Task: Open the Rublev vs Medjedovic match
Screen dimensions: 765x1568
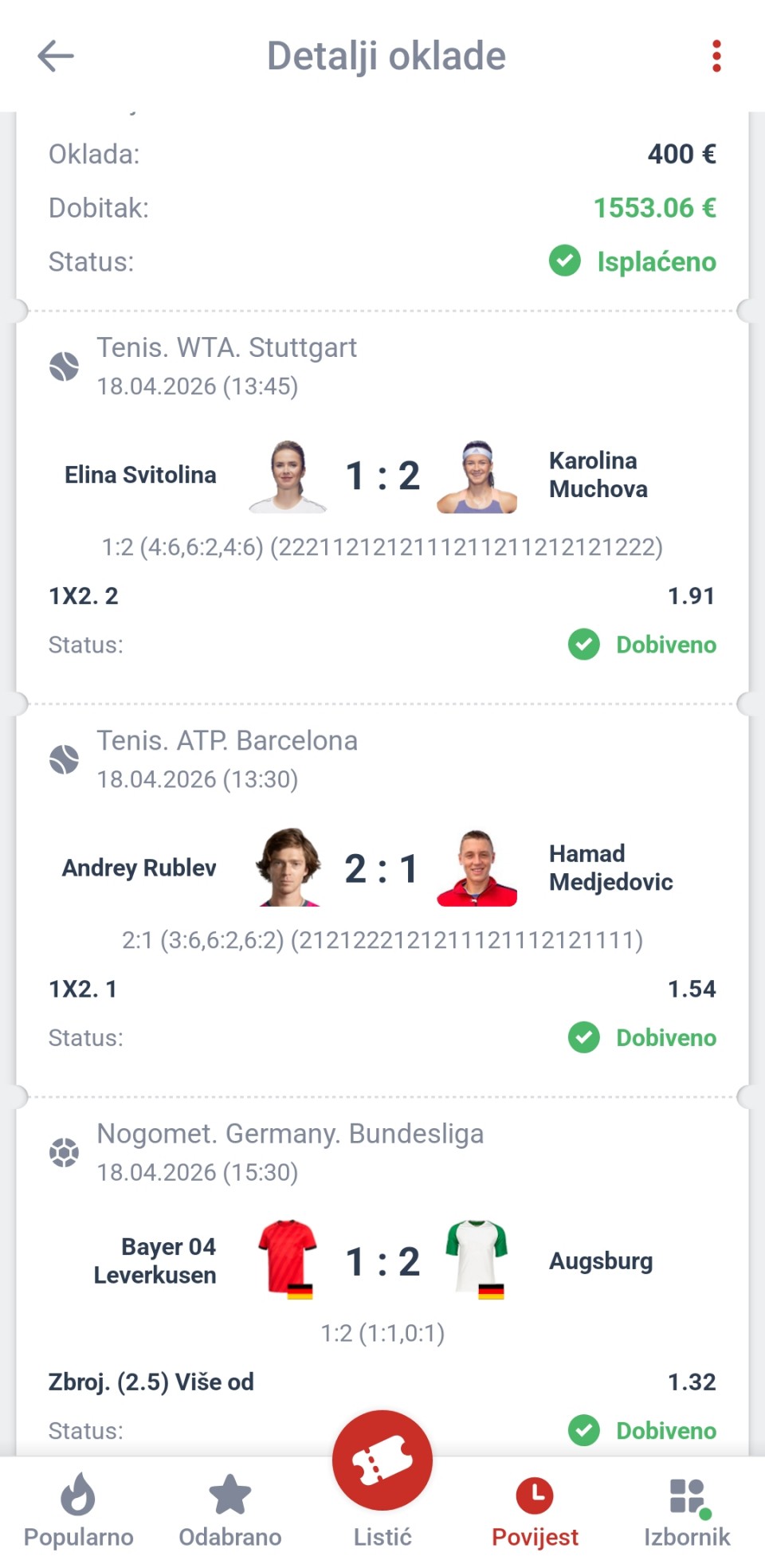Action: [x=382, y=868]
